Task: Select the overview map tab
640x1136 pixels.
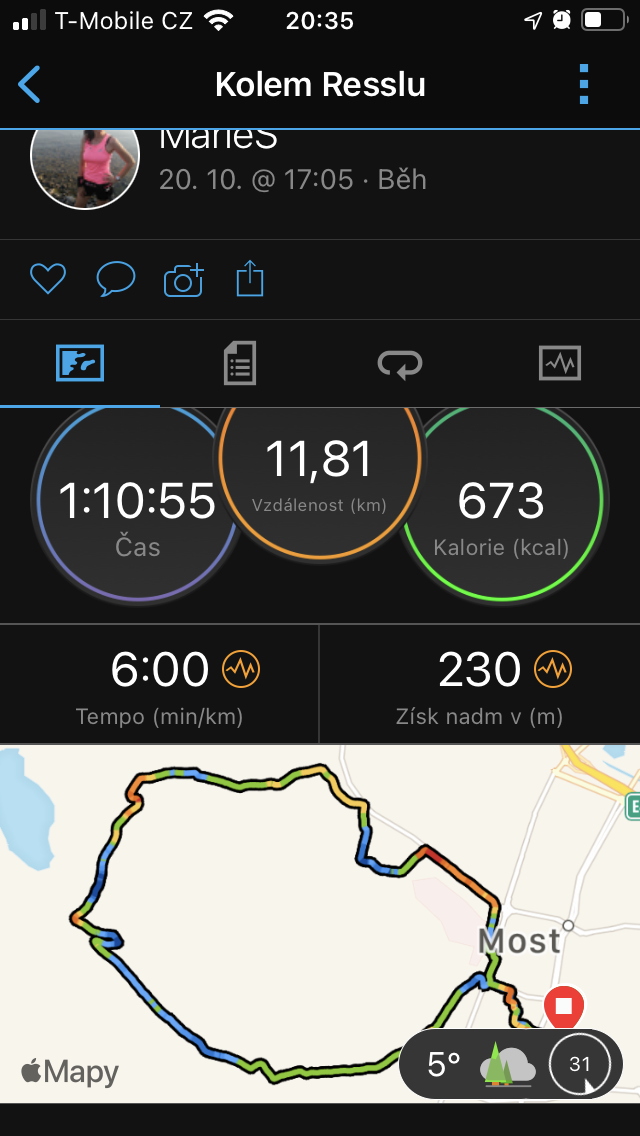Action: coord(80,363)
